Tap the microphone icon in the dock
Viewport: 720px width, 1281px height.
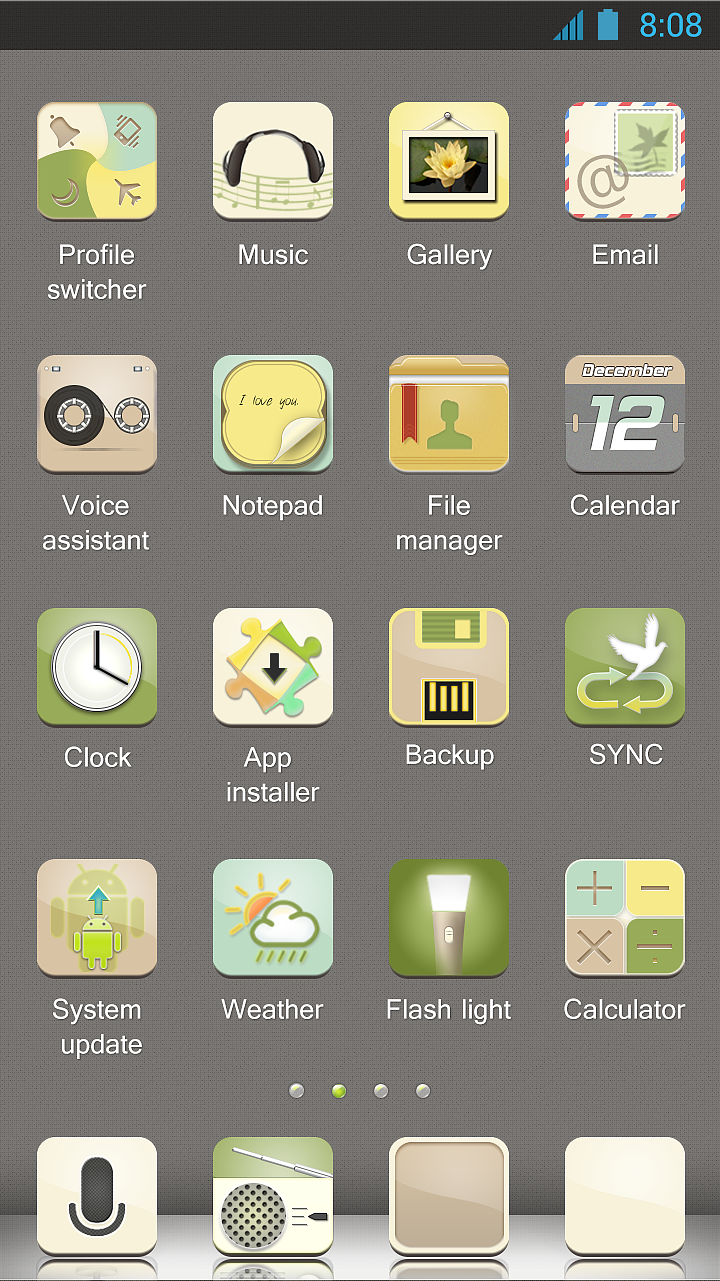[x=97, y=1196]
